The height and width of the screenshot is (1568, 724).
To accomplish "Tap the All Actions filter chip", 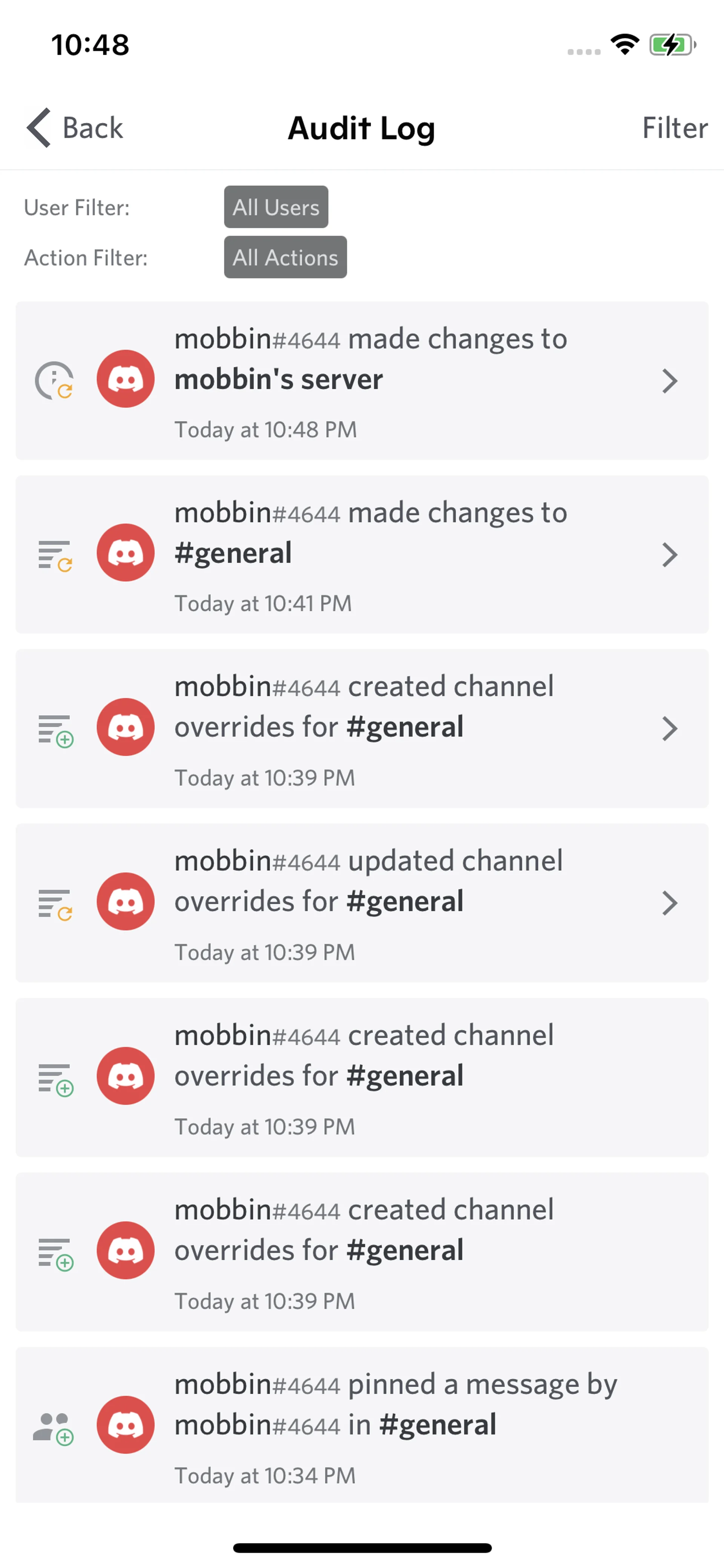I will pyautogui.click(x=285, y=258).
